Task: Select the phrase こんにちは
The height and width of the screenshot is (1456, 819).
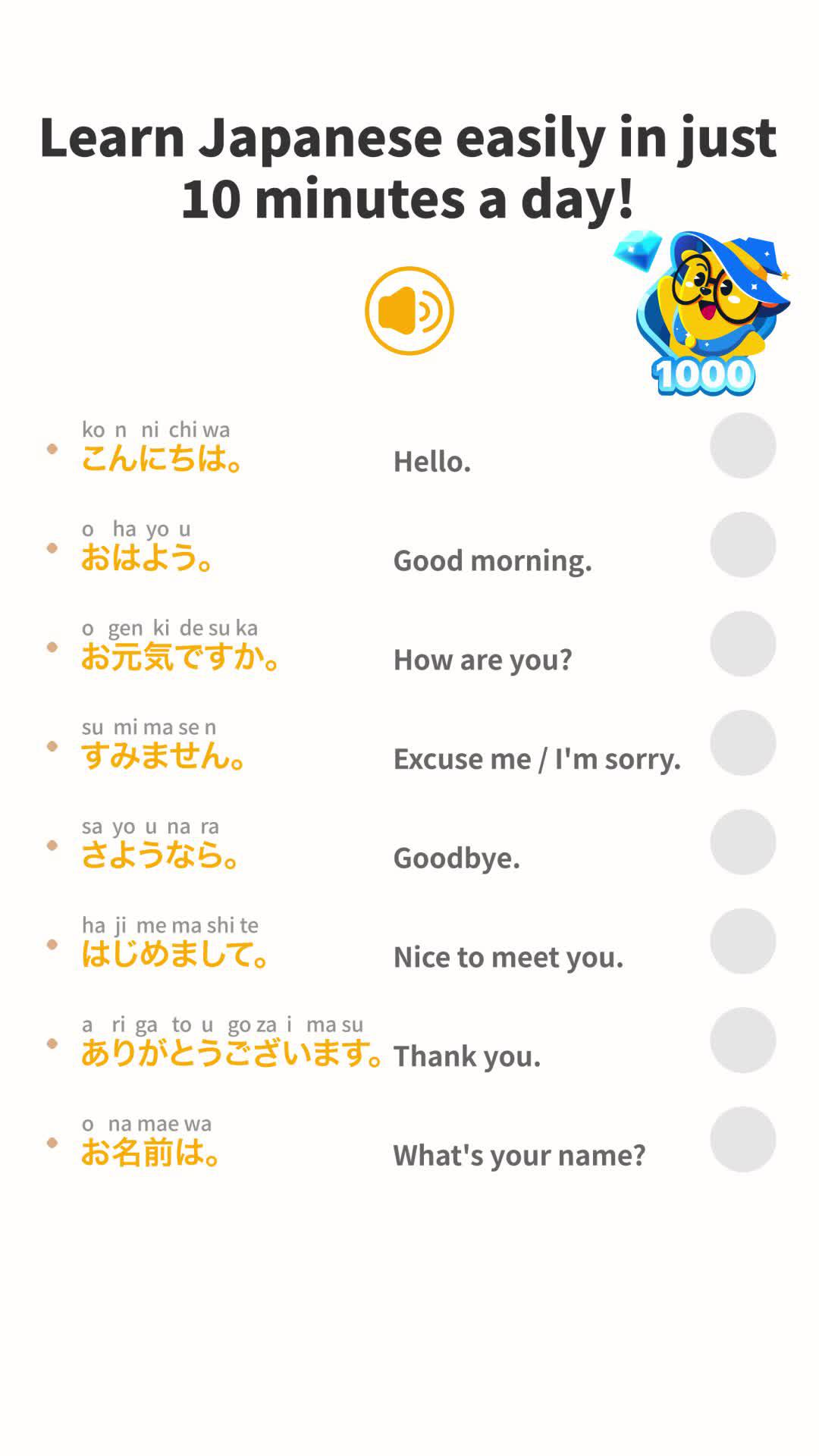Action: [x=162, y=461]
